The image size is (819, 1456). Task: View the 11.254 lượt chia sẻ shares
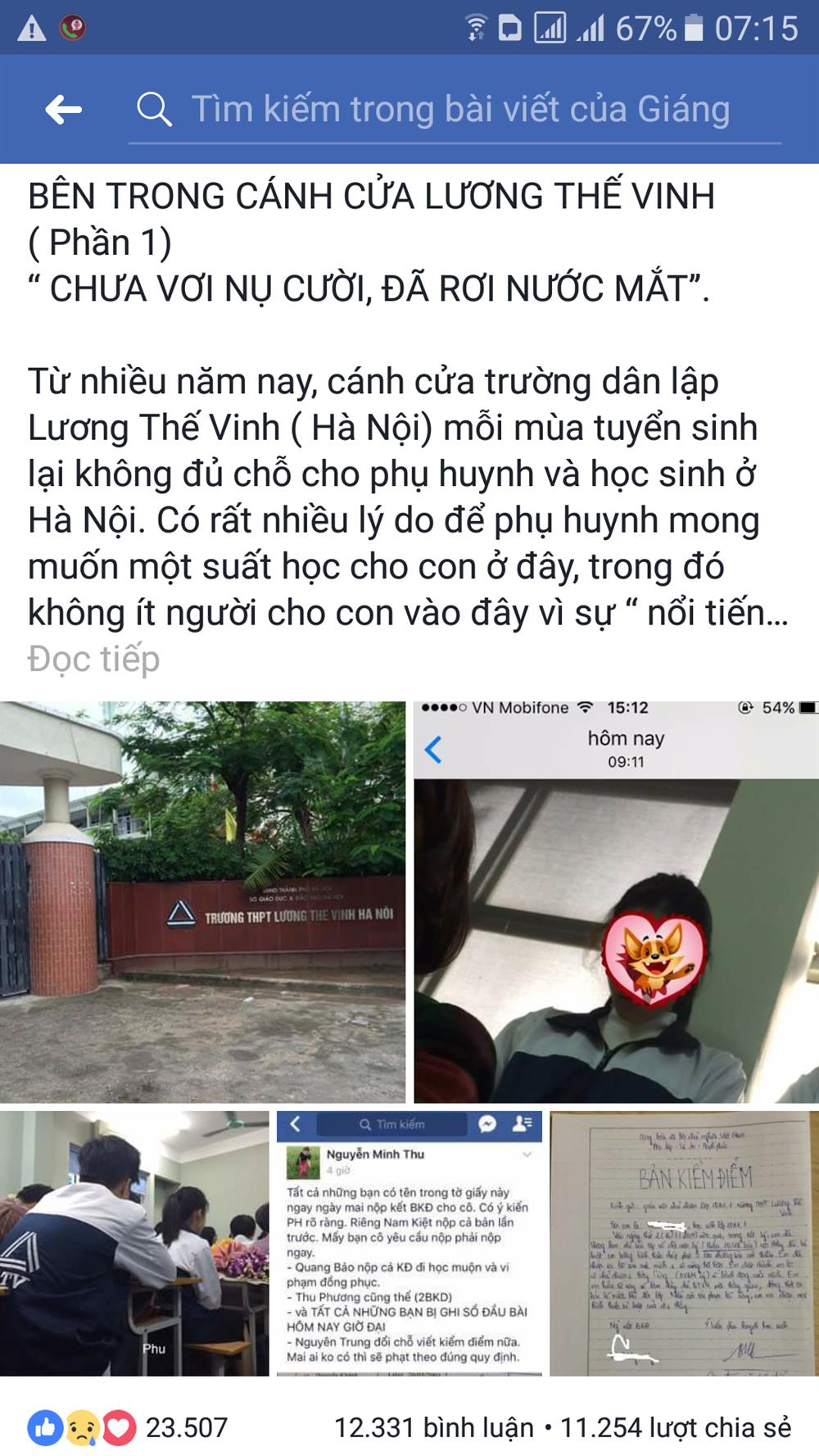[676, 1427]
